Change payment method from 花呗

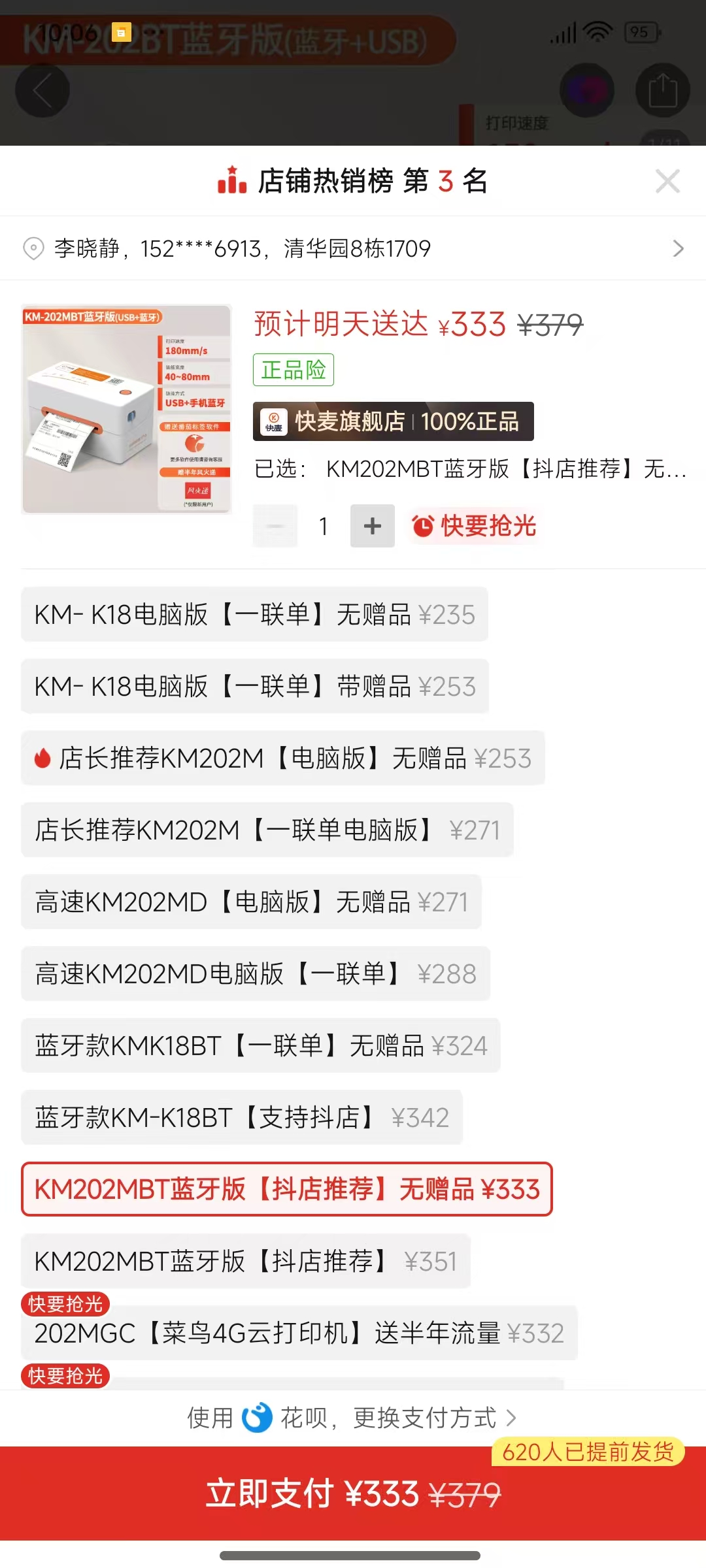(352, 1418)
